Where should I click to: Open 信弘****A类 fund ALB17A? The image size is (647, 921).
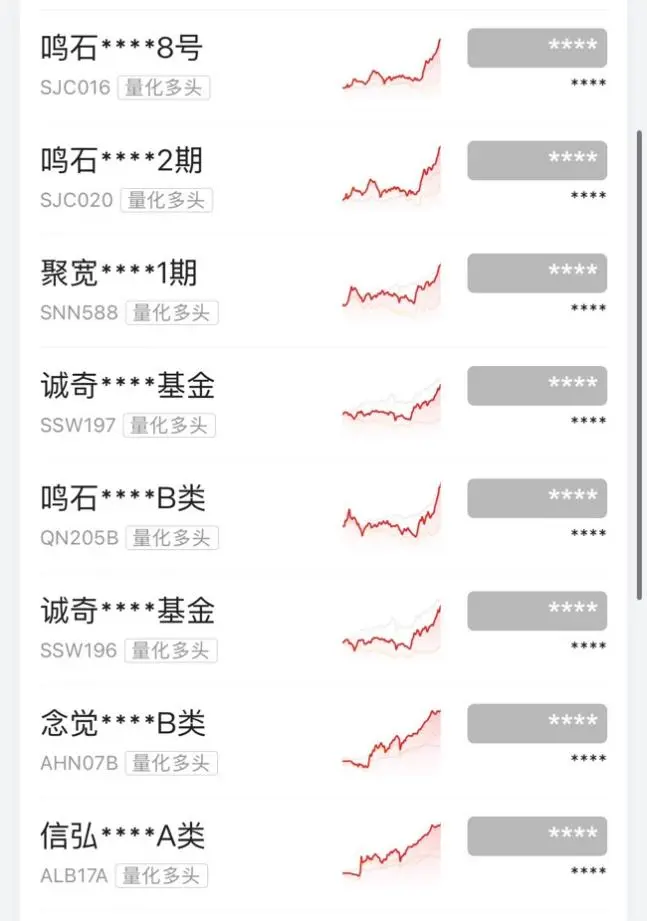point(123,836)
